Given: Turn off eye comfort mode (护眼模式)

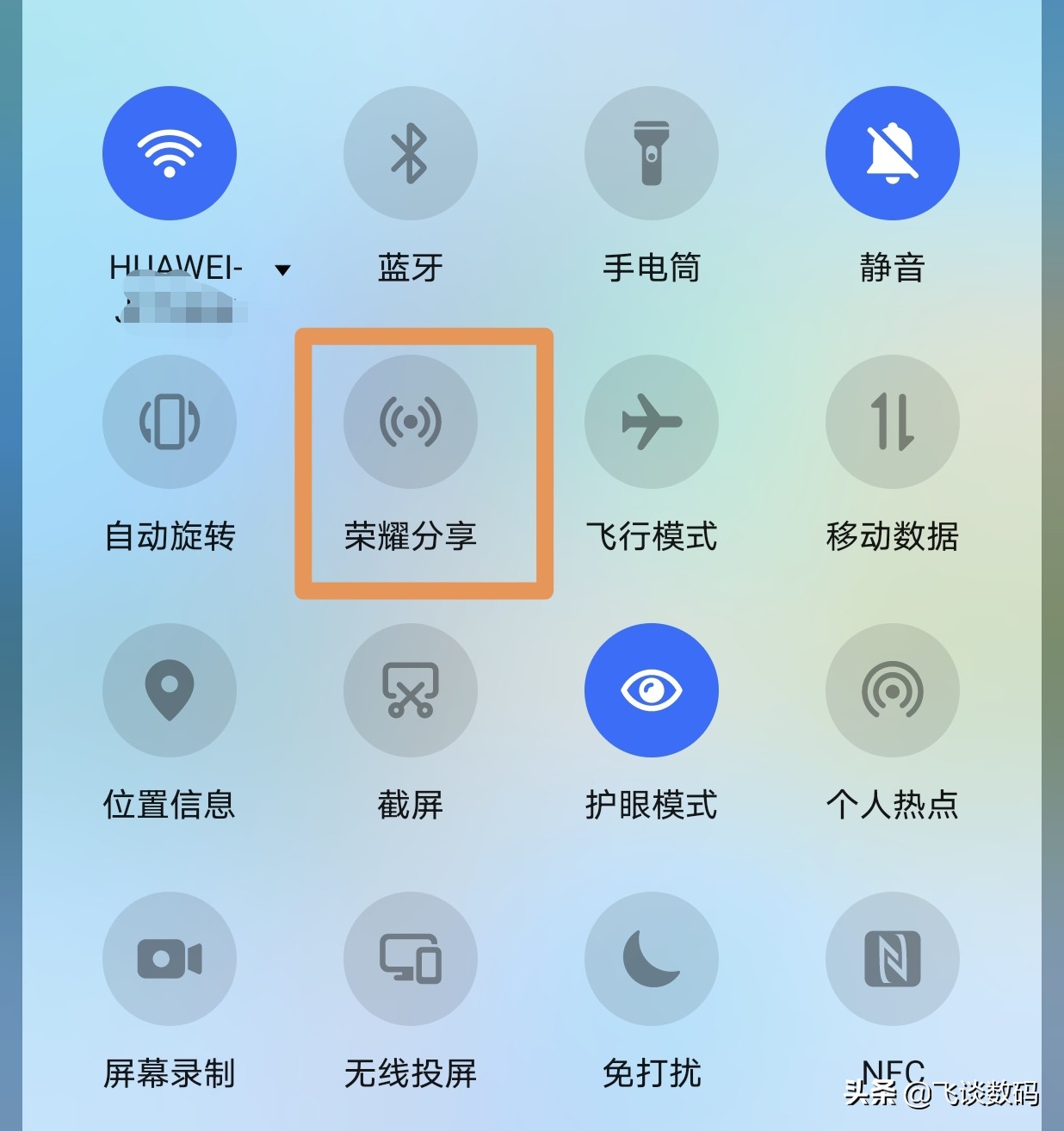Looking at the screenshot, I should tap(652, 690).
